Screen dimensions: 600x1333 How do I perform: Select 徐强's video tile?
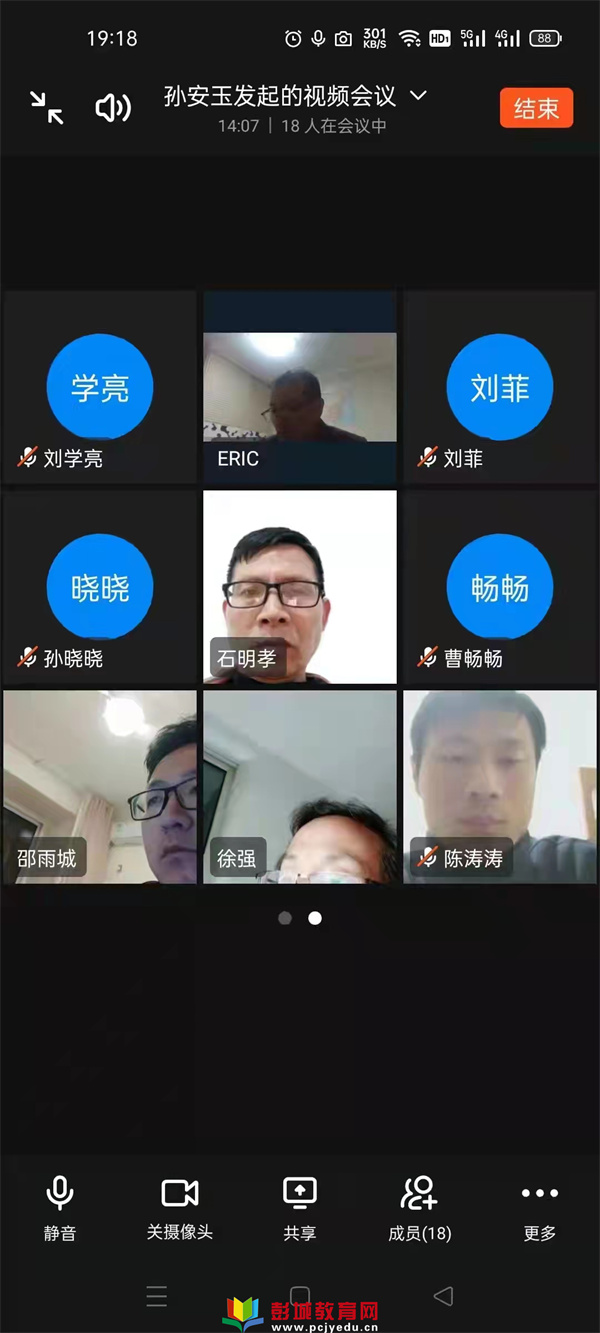pyautogui.click(x=300, y=787)
